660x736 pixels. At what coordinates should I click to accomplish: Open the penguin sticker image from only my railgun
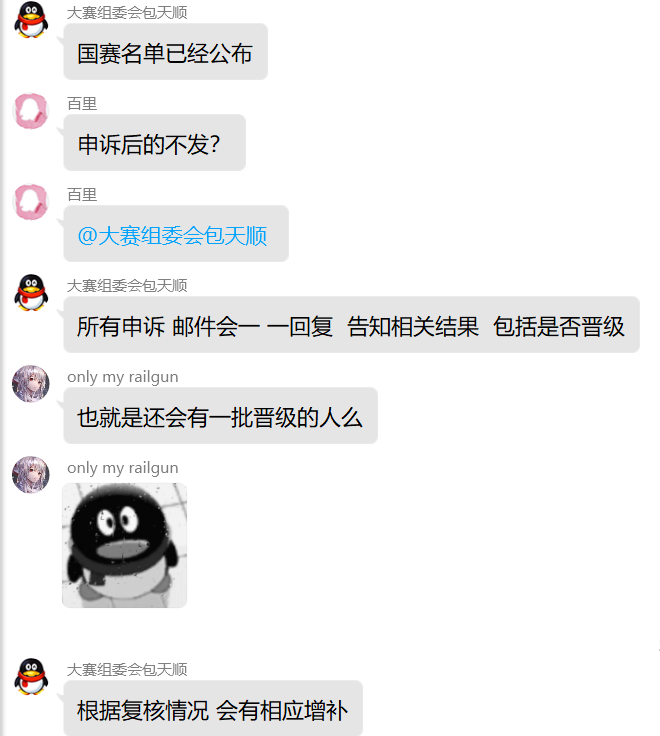tap(124, 545)
